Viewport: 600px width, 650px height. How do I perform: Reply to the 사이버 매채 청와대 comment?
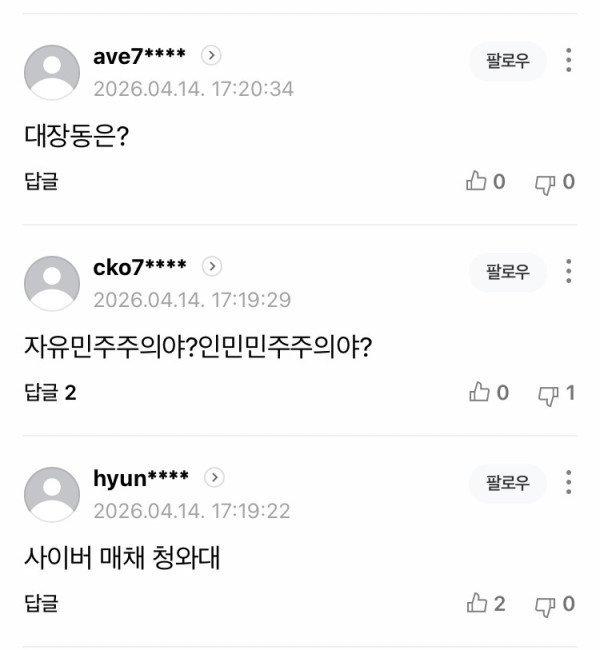coord(41,604)
